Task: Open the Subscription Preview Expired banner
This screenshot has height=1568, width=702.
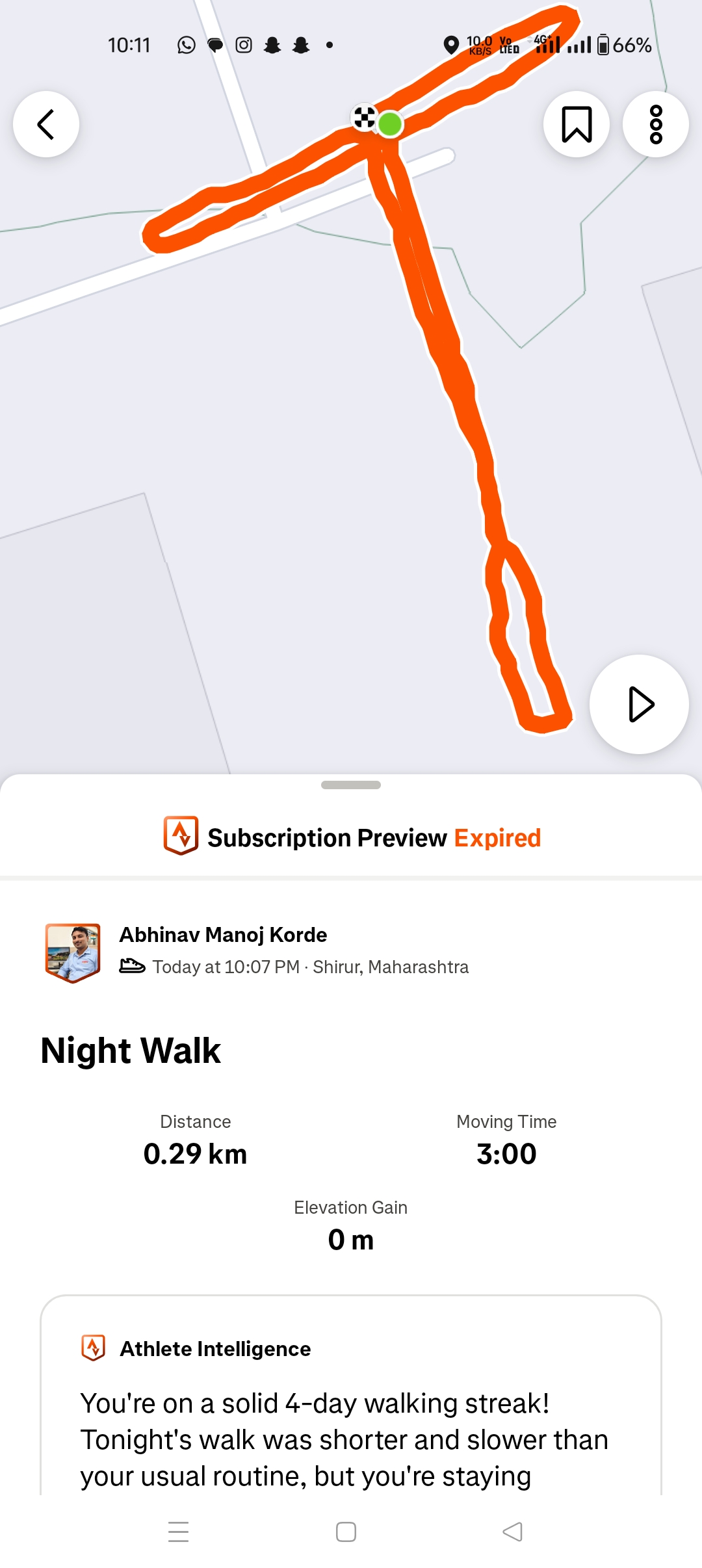Action: point(352,838)
